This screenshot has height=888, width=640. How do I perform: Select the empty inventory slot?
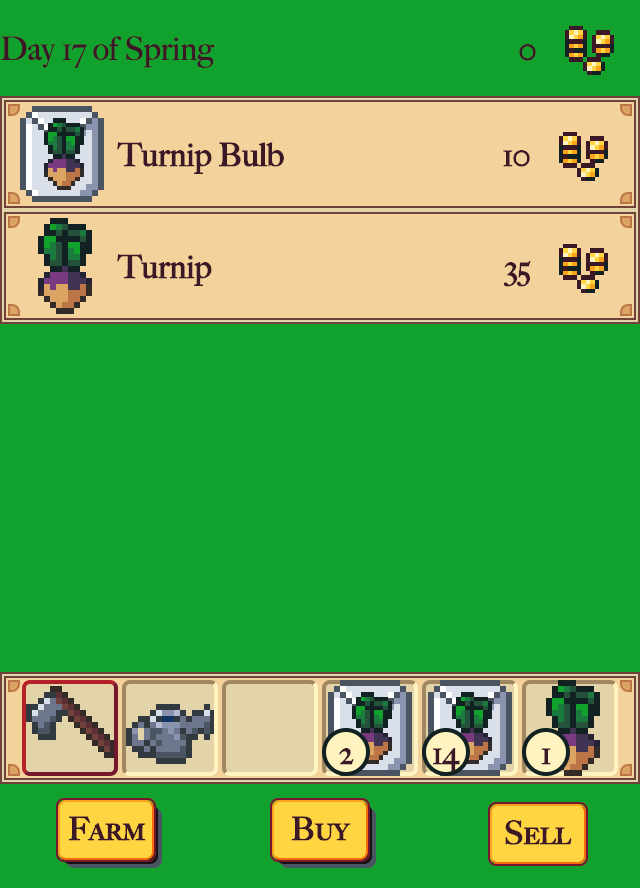pyautogui.click(x=270, y=727)
